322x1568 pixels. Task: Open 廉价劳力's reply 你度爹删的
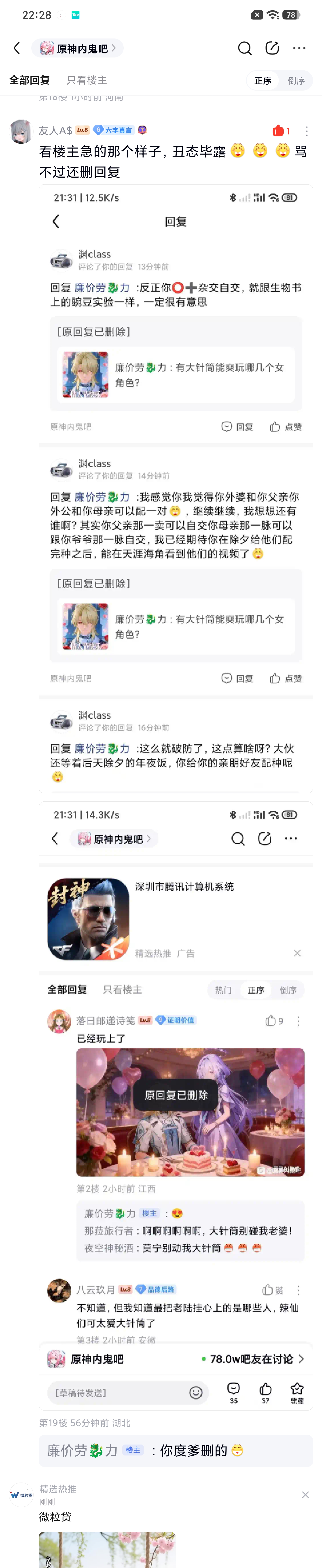pos(175,1451)
